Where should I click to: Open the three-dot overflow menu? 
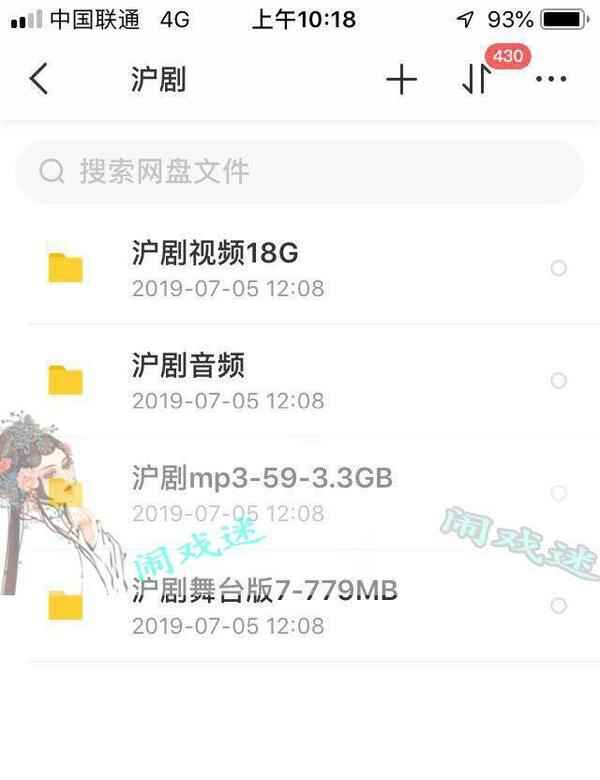551,80
